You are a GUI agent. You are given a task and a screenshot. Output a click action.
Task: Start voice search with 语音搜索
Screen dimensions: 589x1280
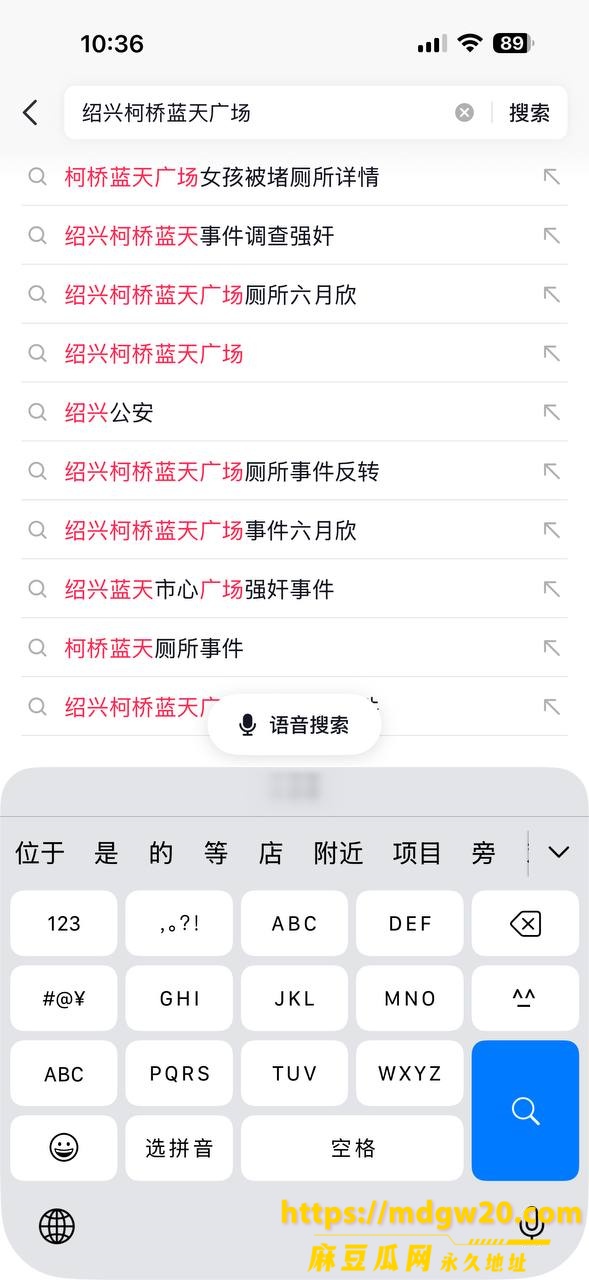[295, 725]
